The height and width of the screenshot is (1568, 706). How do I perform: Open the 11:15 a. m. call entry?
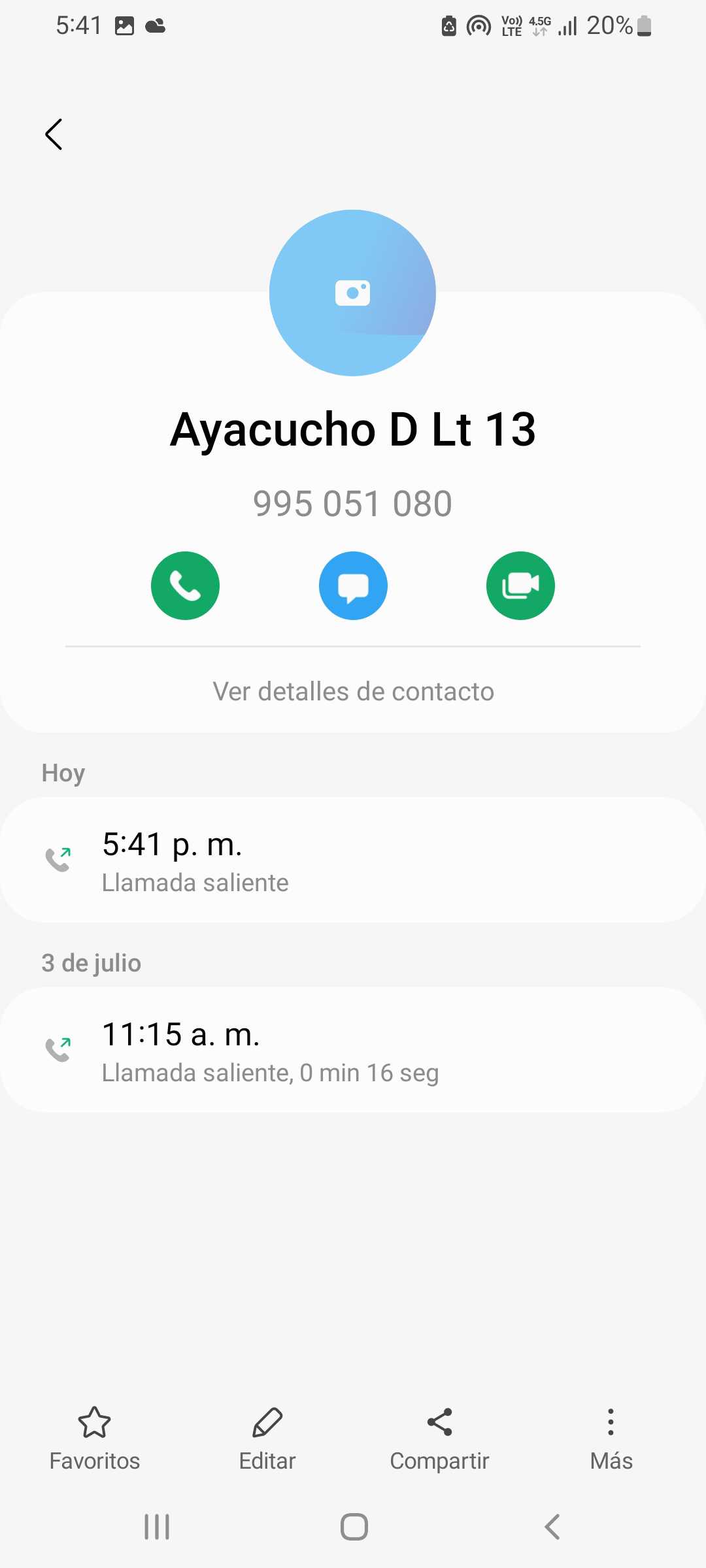(x=353, y=1050)
